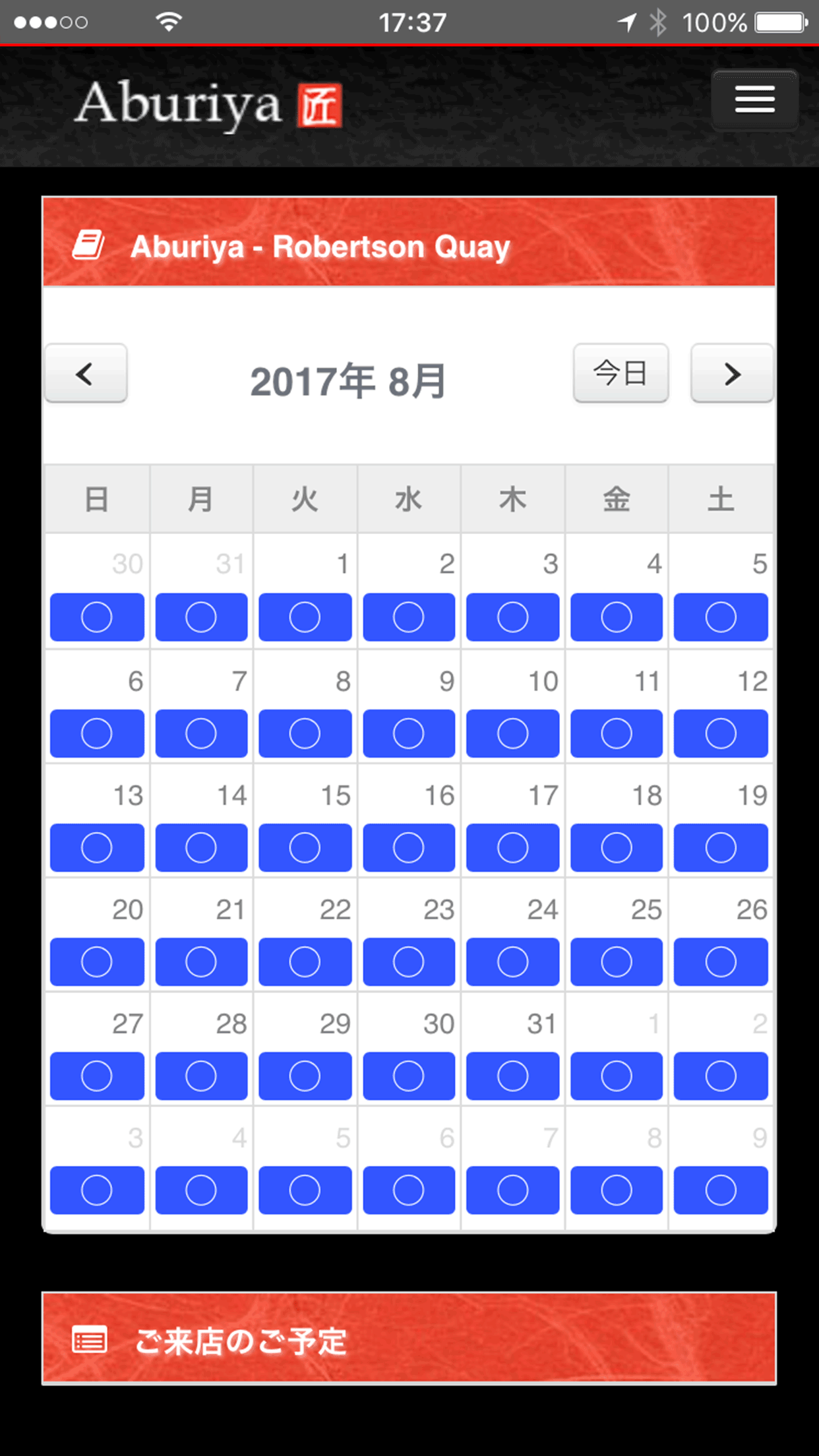The width and height of the screenshot is (819, 1456).
Task: Select the slot for August 7
Action: pyautogui.click(x=201, y=733)
